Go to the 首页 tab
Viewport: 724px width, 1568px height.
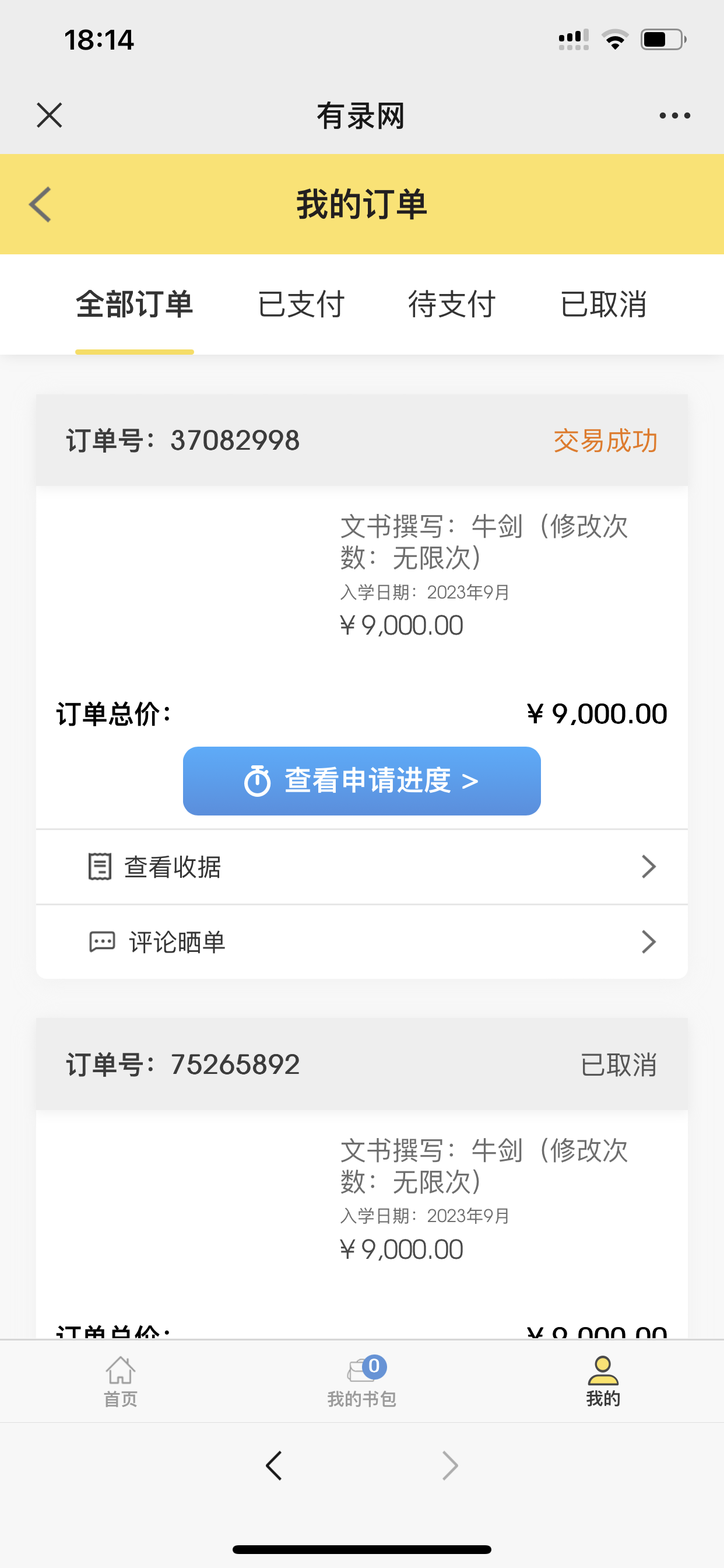[x=121, y=1382]
